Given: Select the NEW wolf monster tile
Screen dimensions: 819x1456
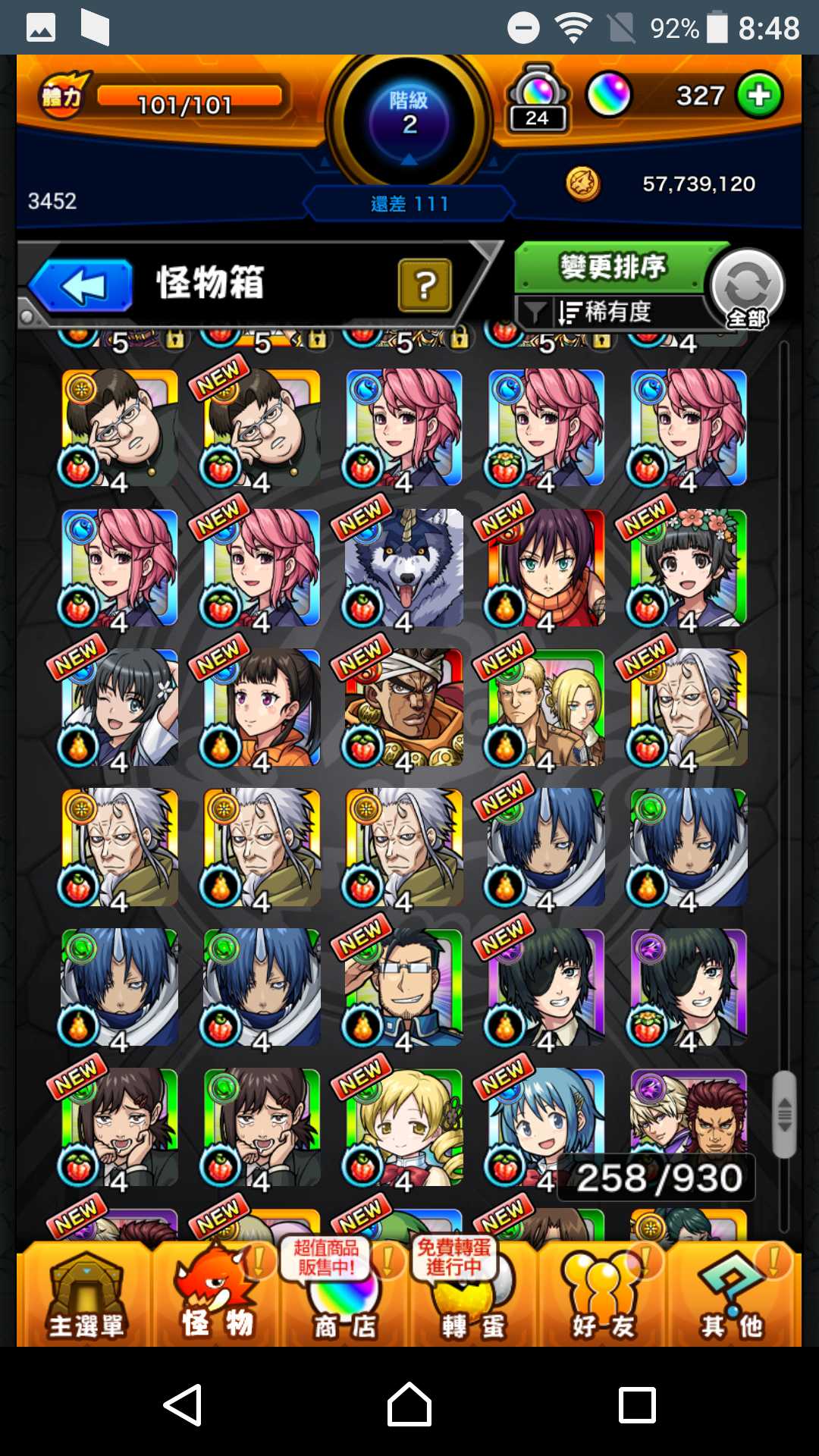Looking at the screenshot, I should [403, 567].
